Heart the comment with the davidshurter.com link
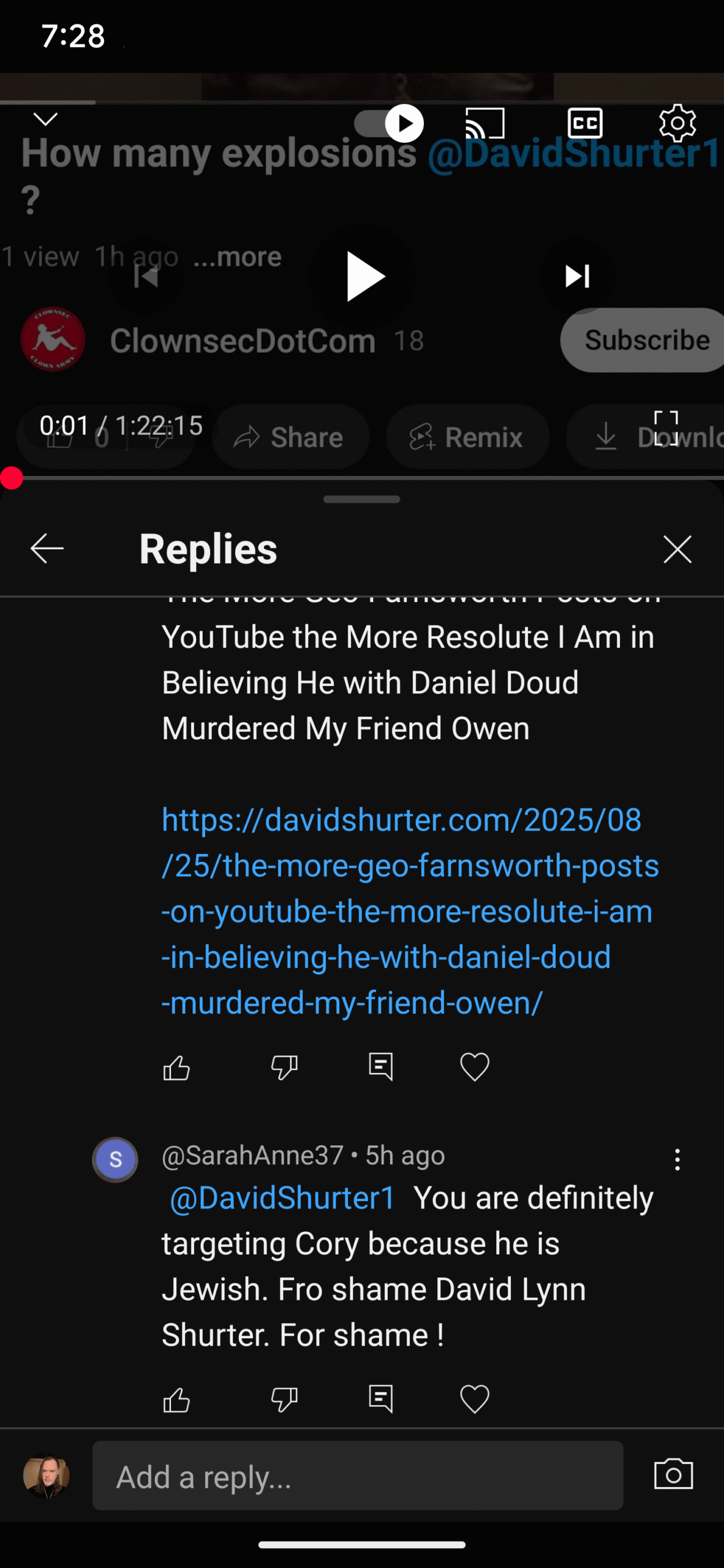724x1568 pixels. [x=475, y=1067]
